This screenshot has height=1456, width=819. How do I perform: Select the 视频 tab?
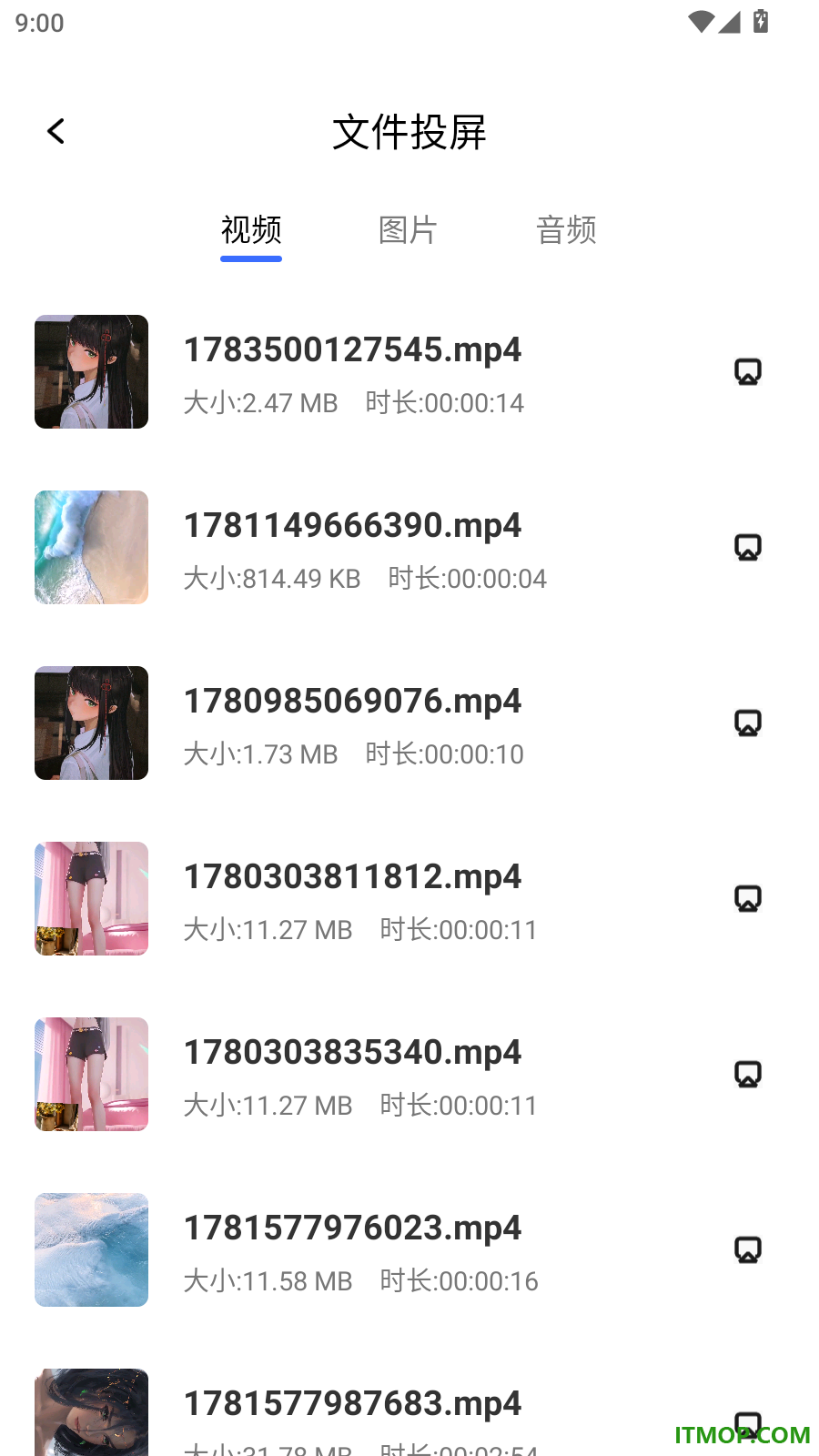pyautogui.click(x=251, y=230)
